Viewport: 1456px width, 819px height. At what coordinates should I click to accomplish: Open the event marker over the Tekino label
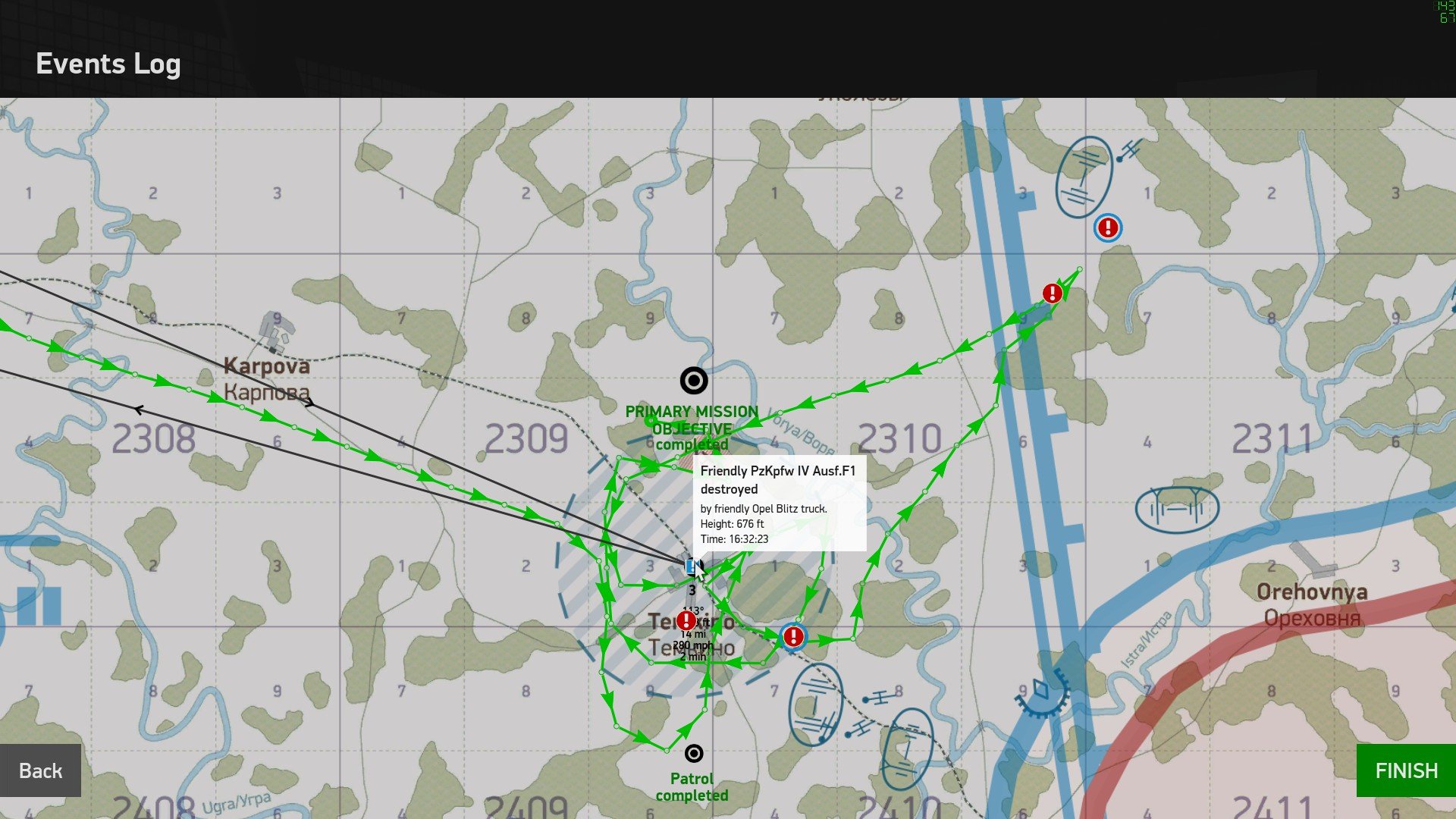click(x=686, y=621)
